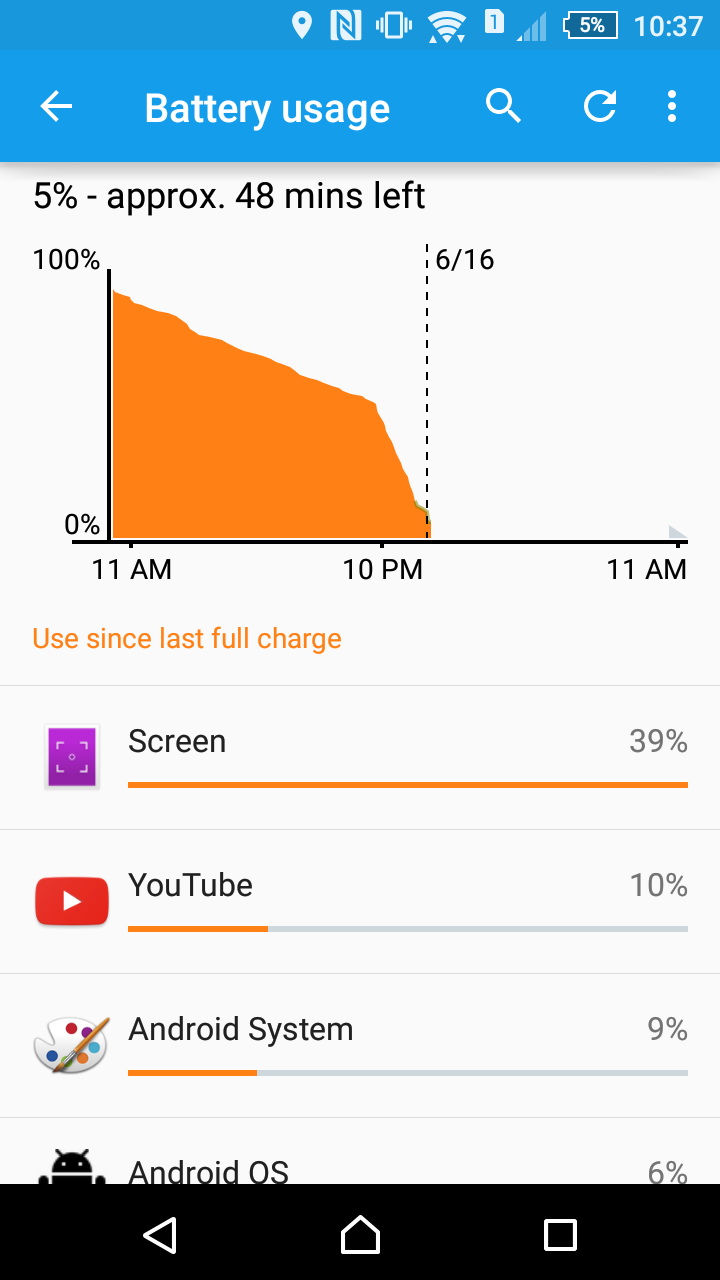Open the overflow menu
720x1280 pixels.
(x=672, y=106)
